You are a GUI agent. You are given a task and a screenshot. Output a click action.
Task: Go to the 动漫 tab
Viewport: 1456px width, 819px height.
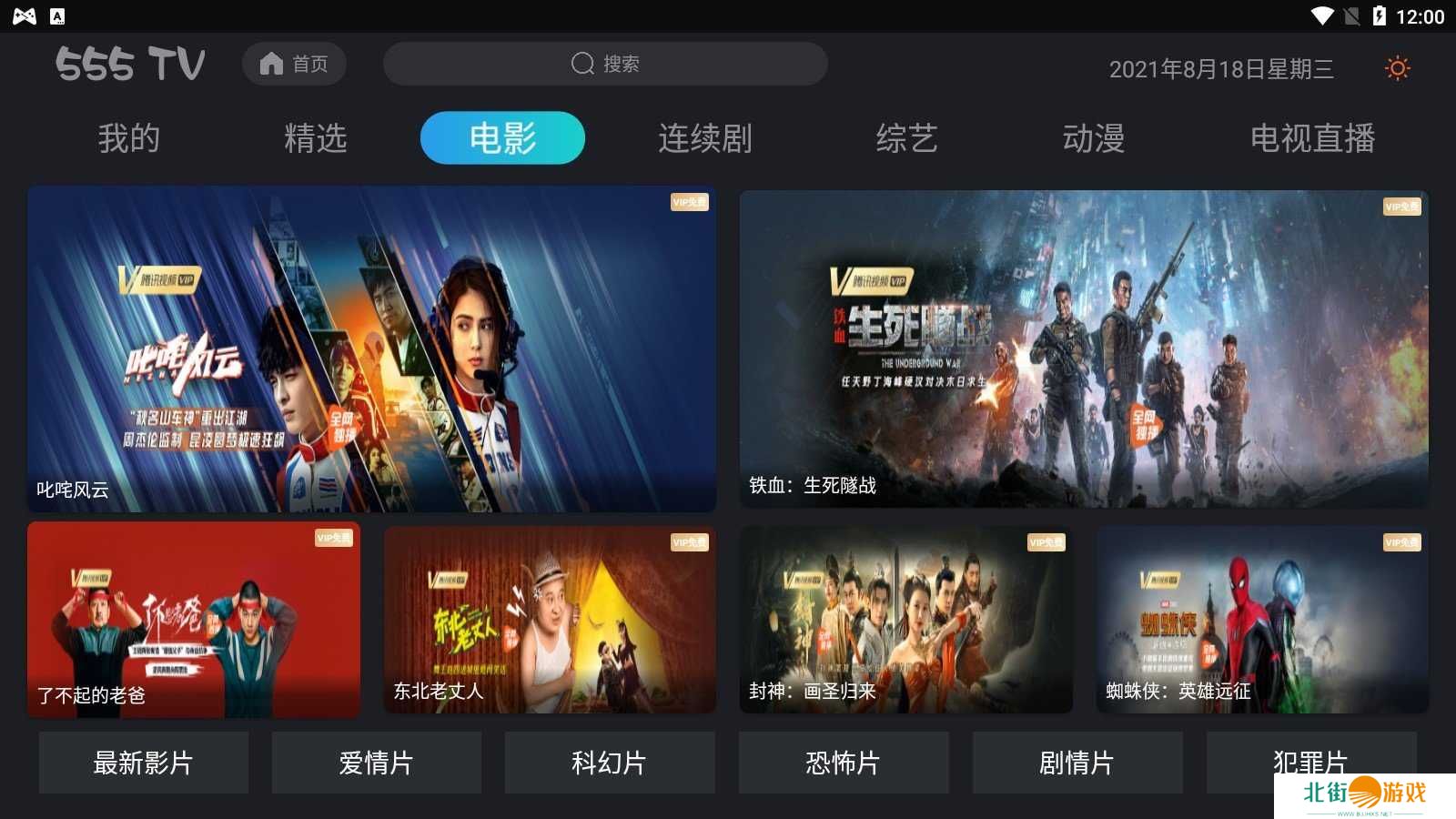click(x=1094, y=138)
